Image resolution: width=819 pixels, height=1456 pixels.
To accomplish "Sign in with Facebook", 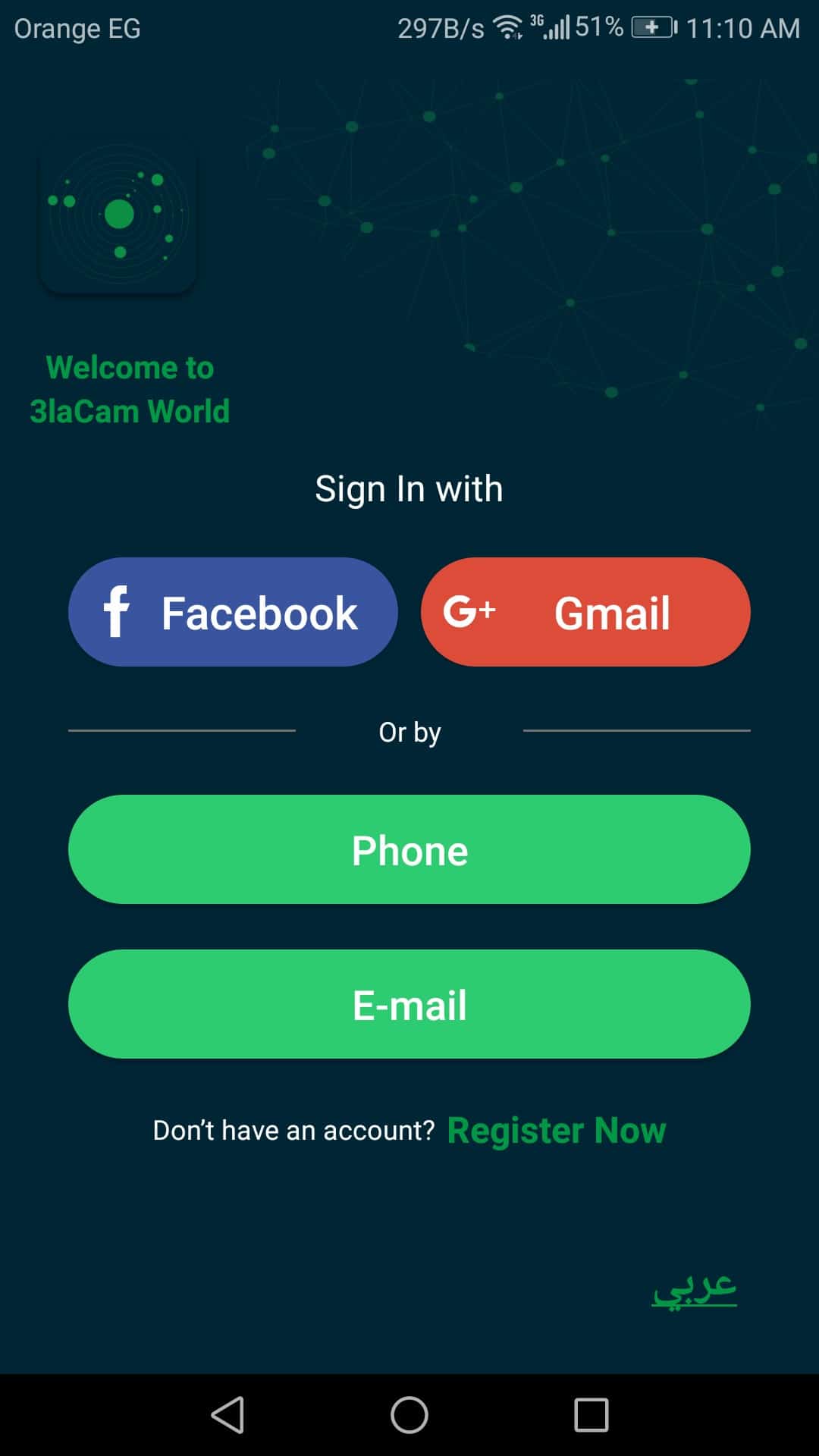I will pos(233,612).
